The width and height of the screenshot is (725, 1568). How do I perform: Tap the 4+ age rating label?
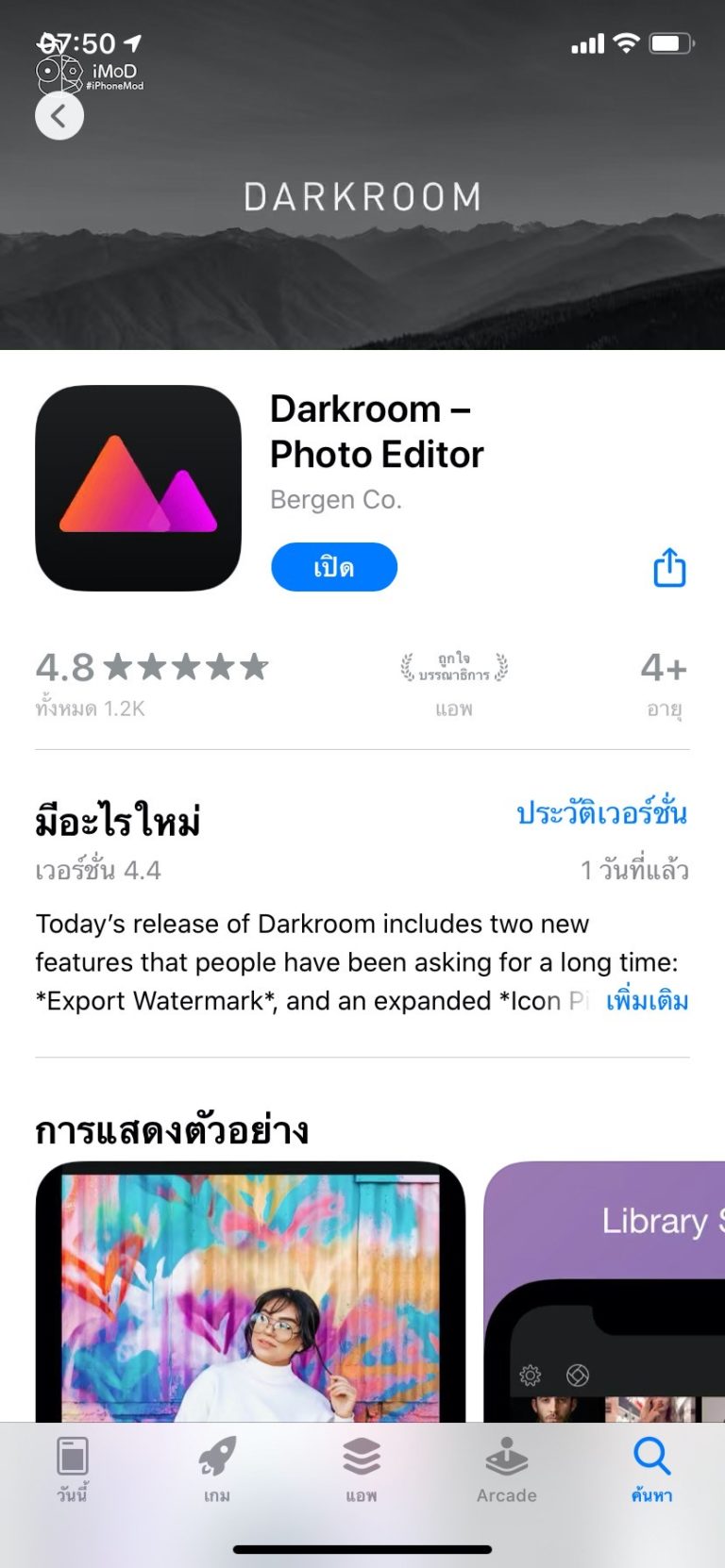(666, 667)
